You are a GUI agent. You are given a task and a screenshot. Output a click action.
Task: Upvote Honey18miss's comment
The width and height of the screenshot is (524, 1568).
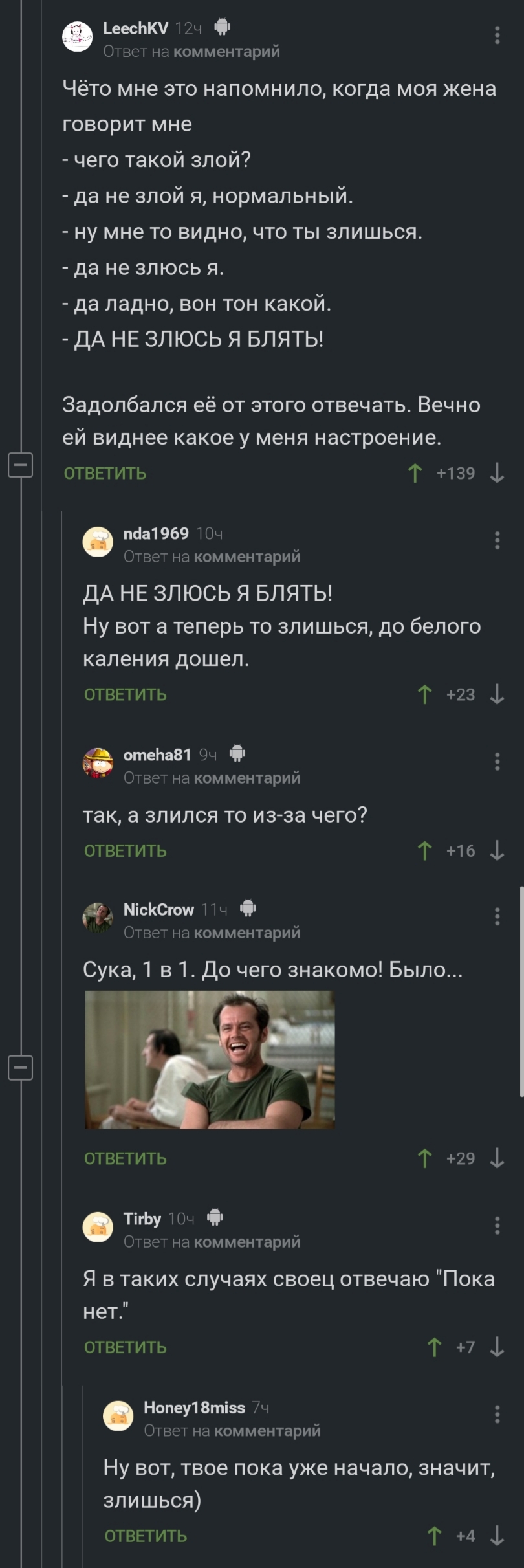click(435, 1536)
